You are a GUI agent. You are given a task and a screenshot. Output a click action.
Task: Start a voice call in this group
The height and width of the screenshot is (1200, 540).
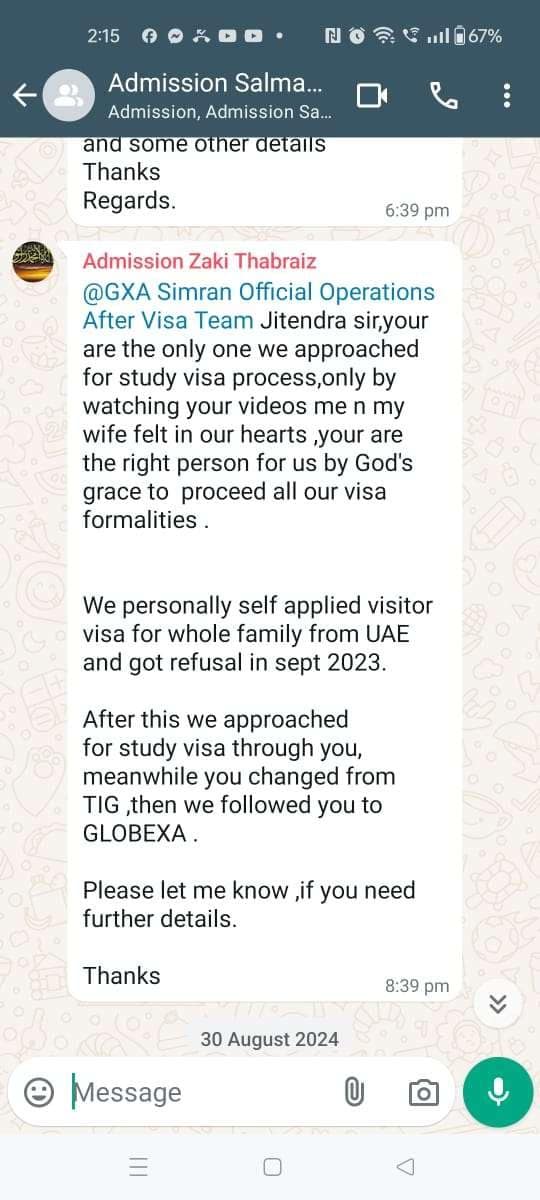point(444,95)
